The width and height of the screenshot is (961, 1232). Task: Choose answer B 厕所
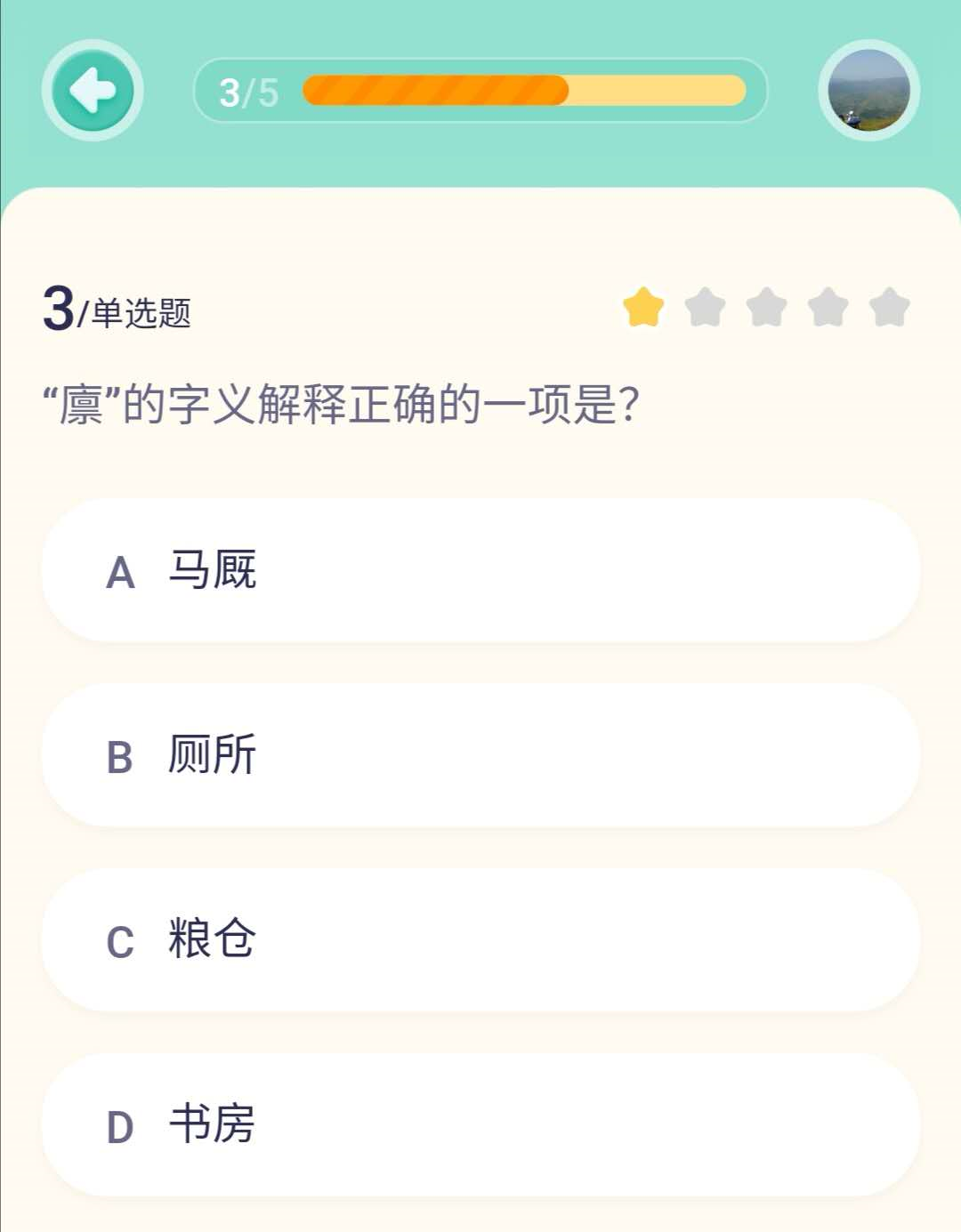click(480, 756)
